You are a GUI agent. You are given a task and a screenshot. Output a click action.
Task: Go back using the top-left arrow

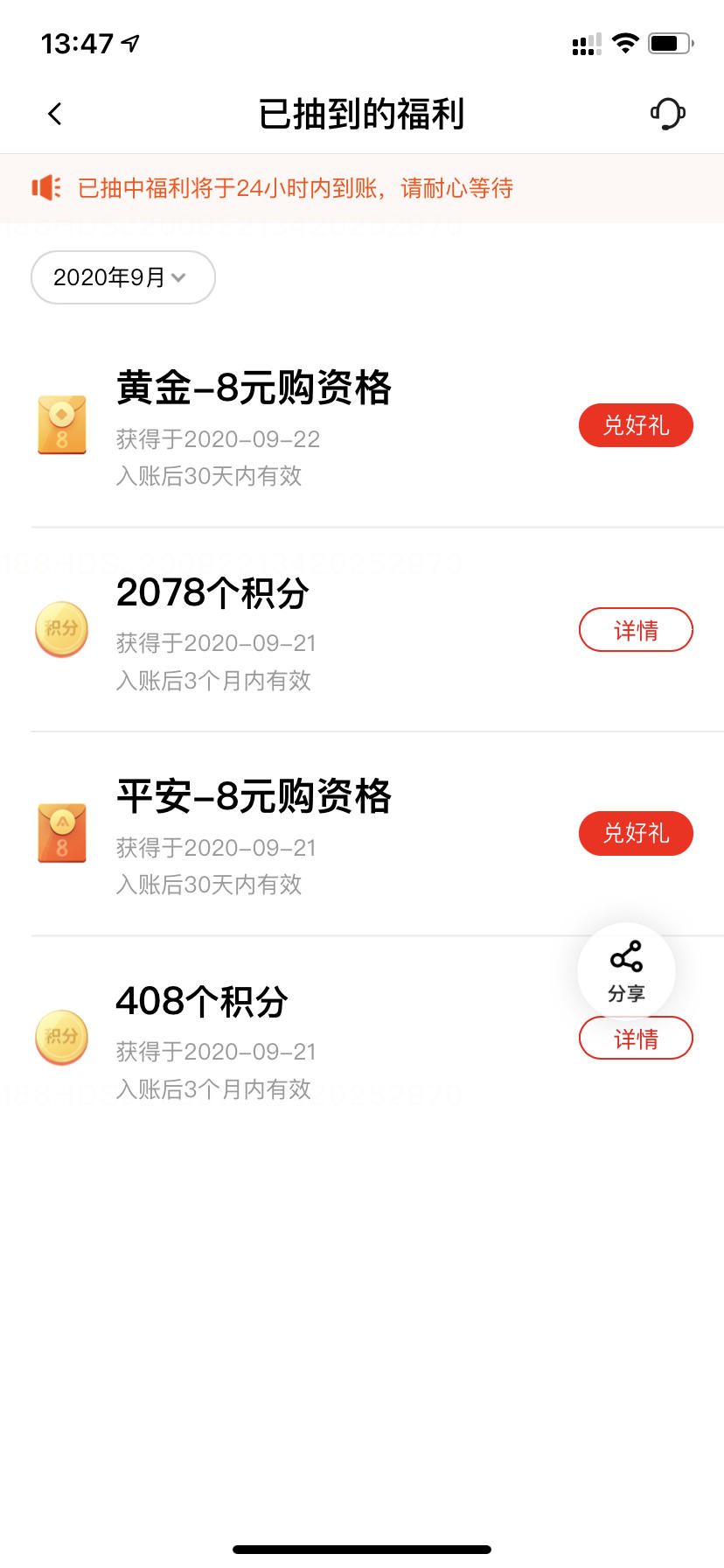[x=55, y=114]
